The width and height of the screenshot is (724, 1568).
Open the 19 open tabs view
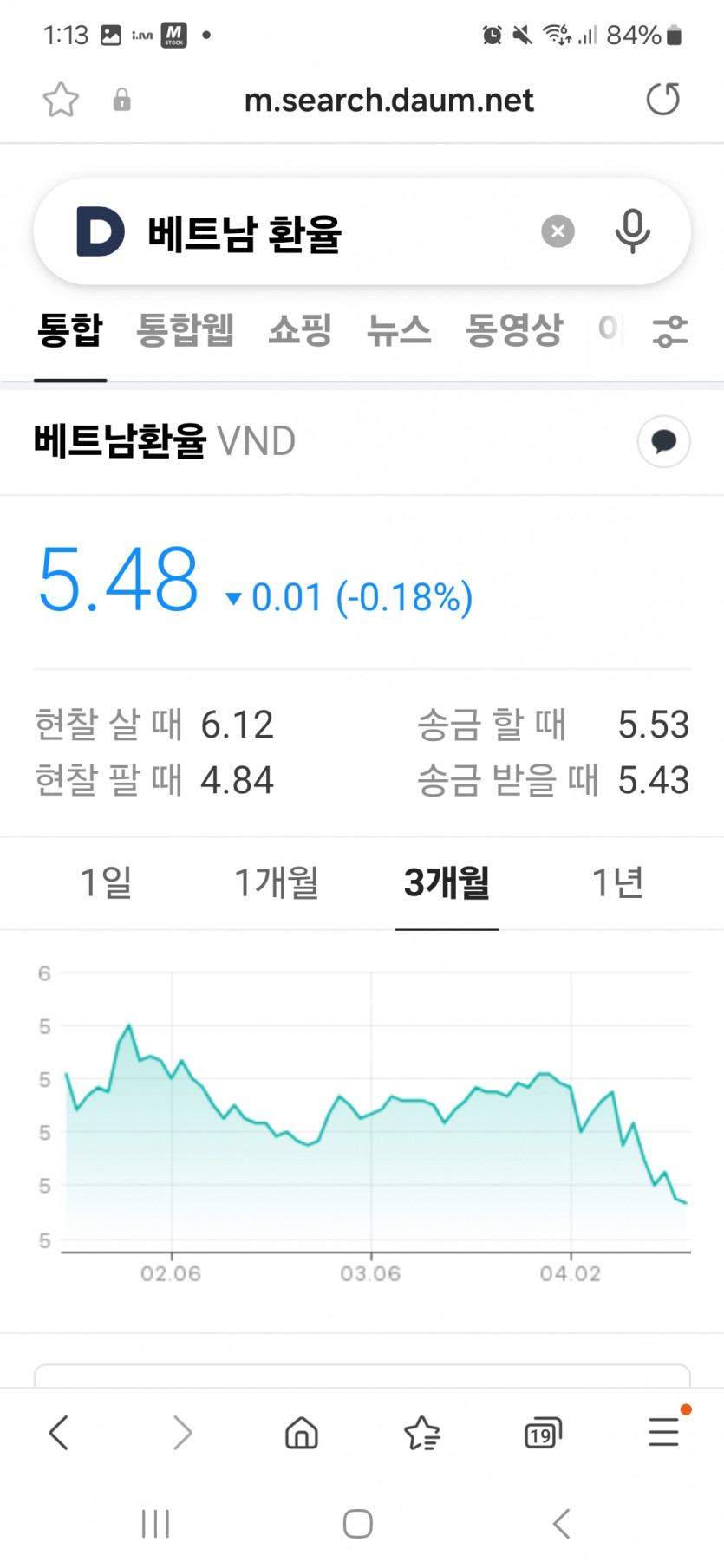[543, 1435]
